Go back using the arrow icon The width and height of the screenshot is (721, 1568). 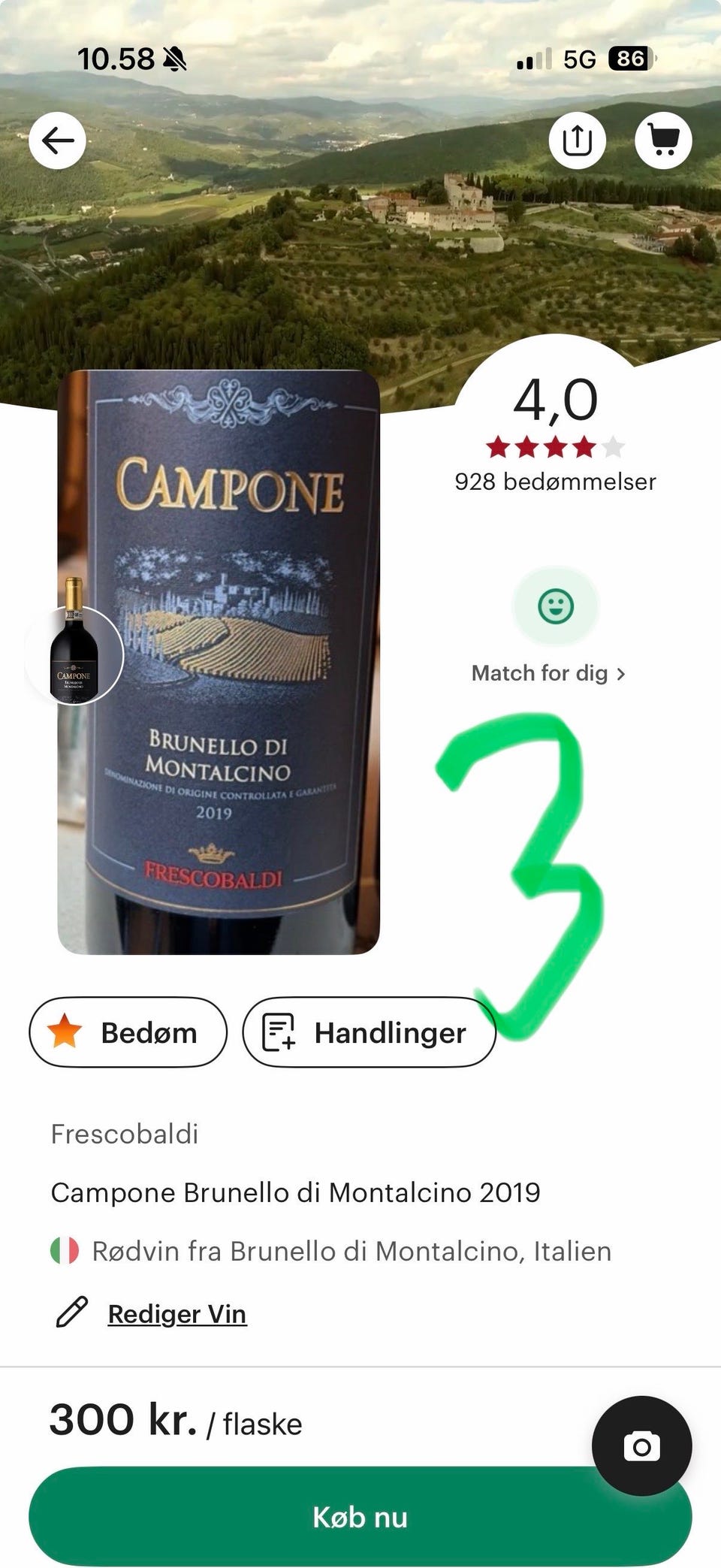pos(57,140)
